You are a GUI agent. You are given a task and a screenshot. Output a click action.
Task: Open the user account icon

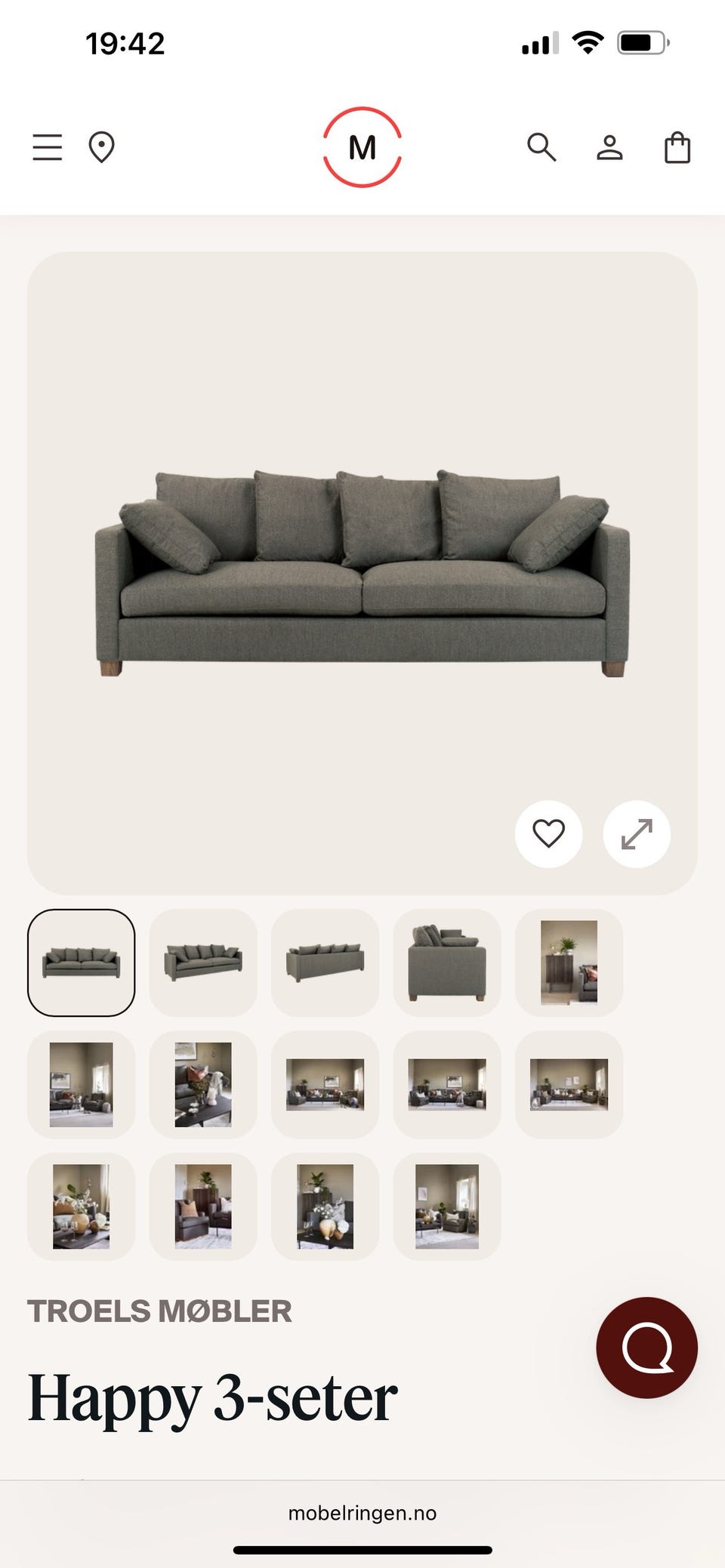(x=609, y=147)
